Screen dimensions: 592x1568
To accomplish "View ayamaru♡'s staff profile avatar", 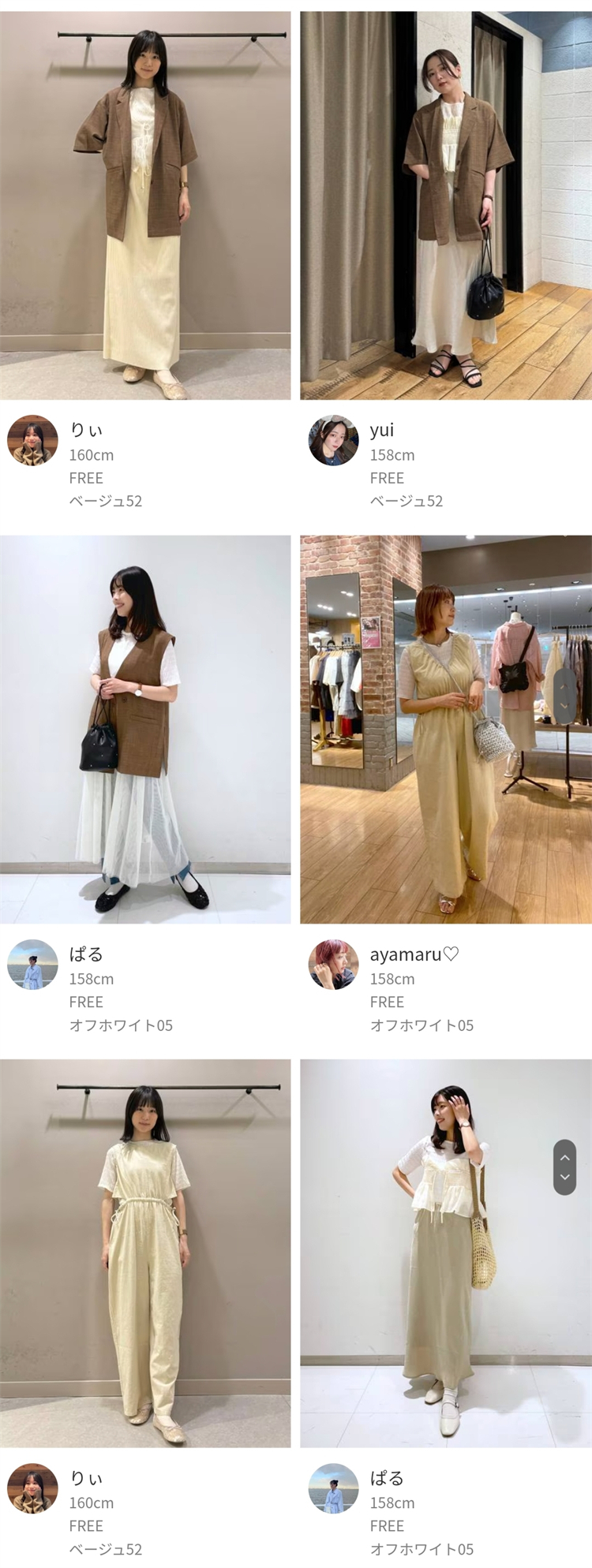I will [333, 965].
